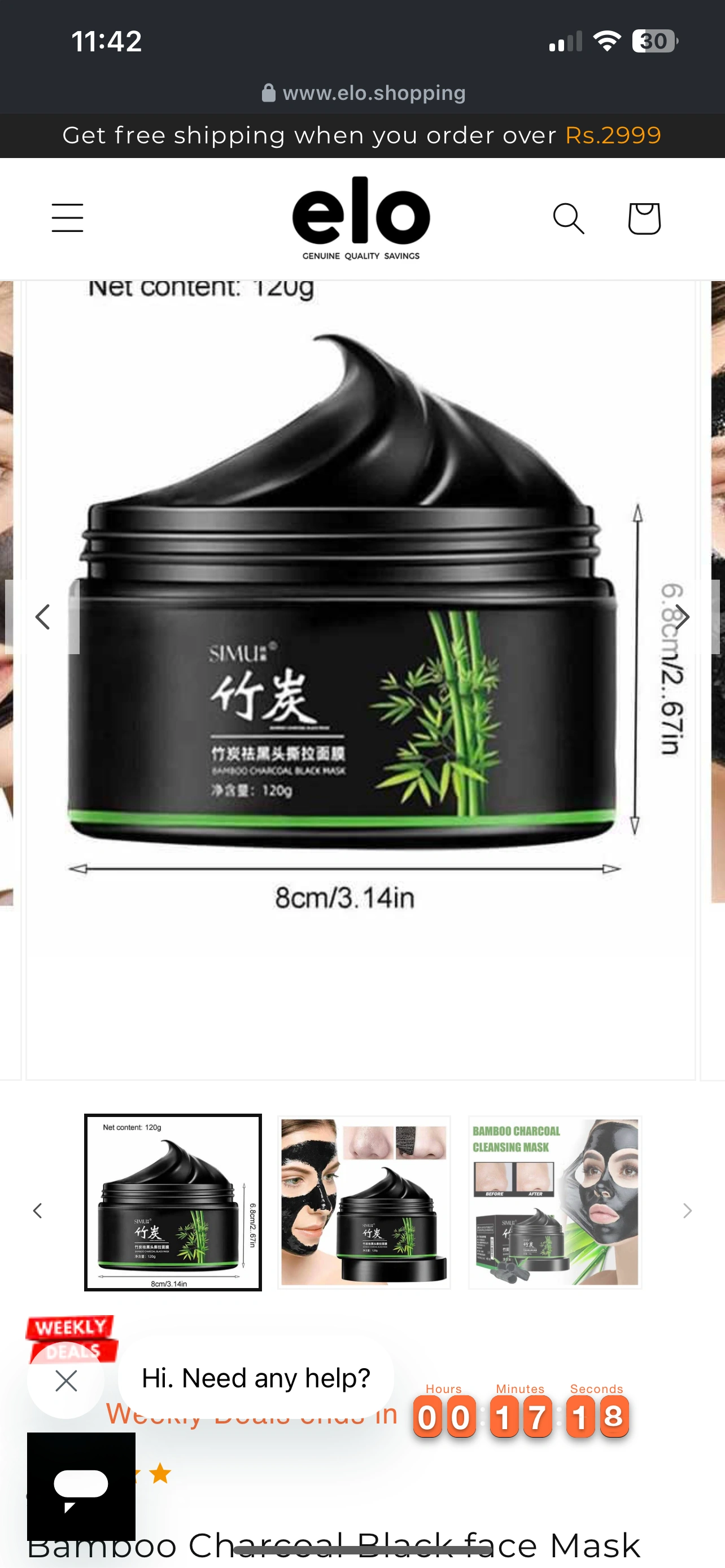Show the previous product image
The height and width of the screenshot is (1568, 725).
(x=42, y=617)
